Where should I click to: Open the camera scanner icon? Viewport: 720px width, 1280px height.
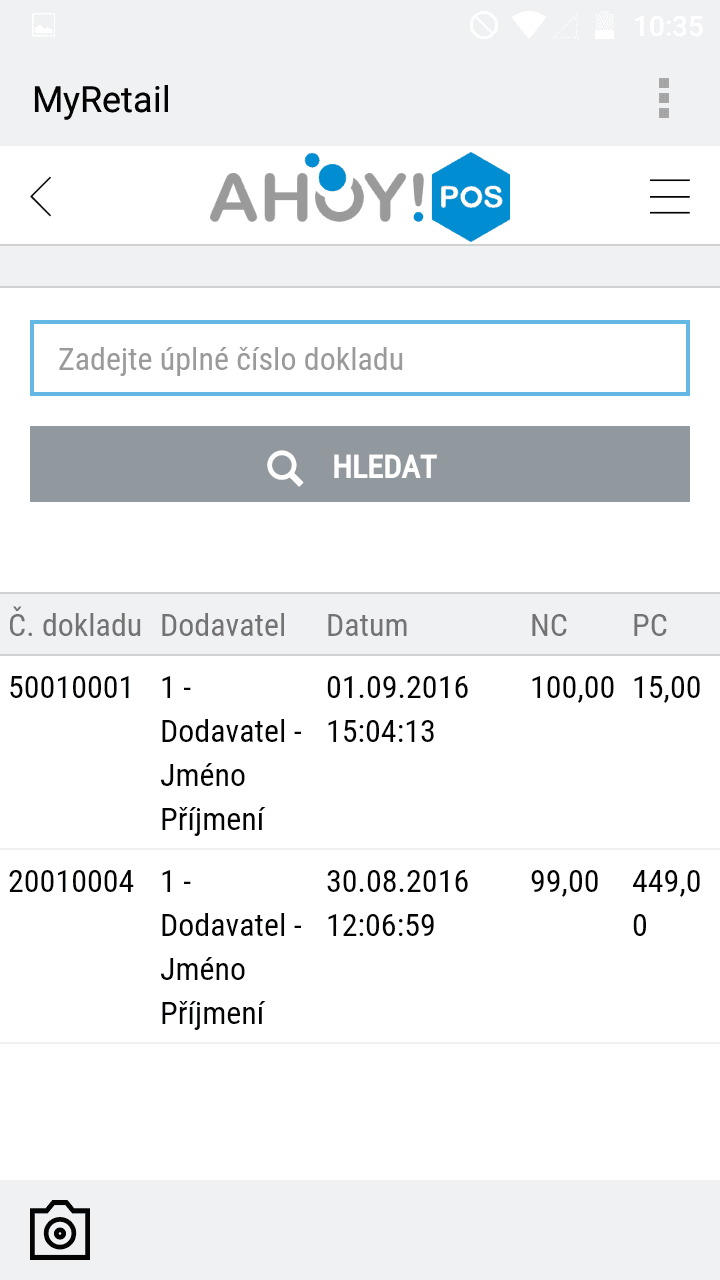pyautogui.click(x=60, y=1230)
